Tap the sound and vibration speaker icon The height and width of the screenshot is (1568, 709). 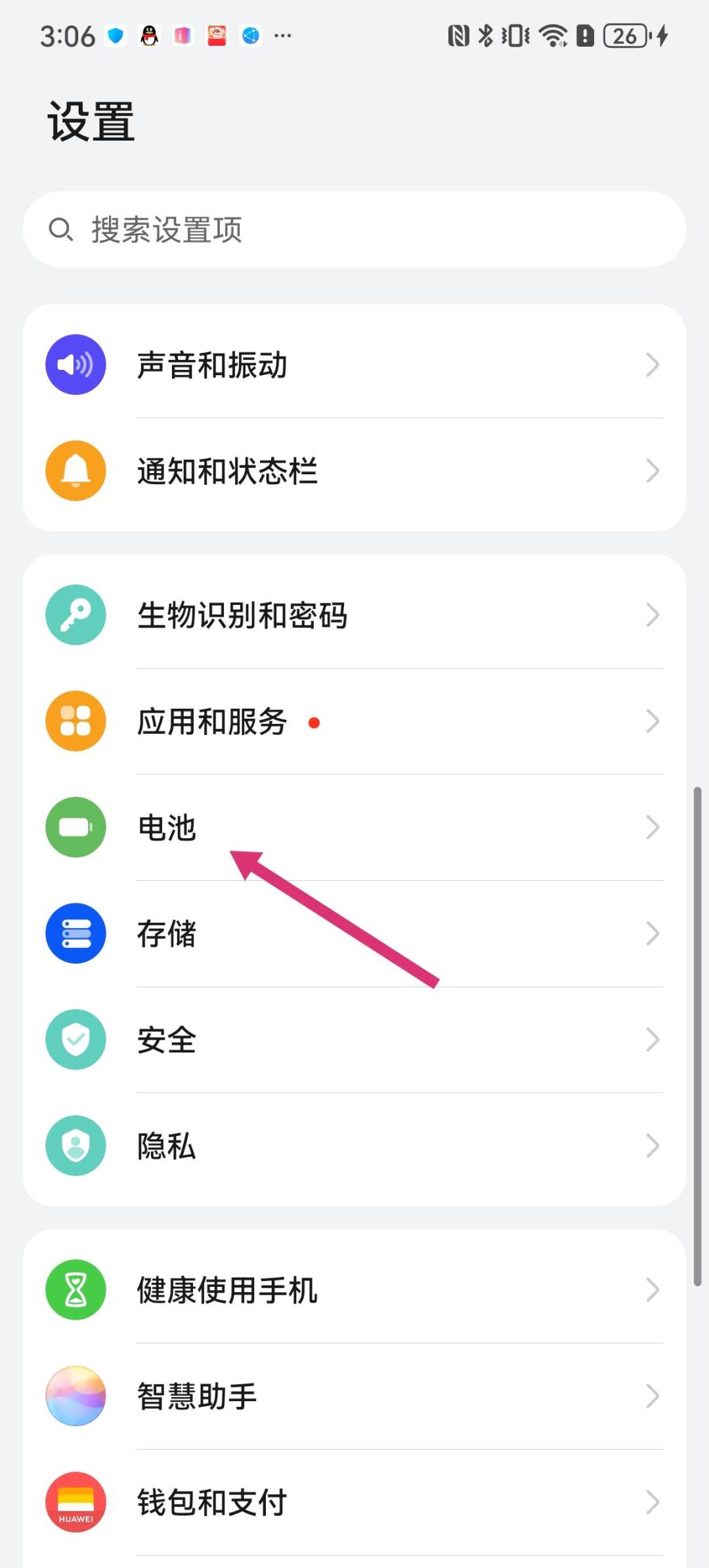coord(75,365)
